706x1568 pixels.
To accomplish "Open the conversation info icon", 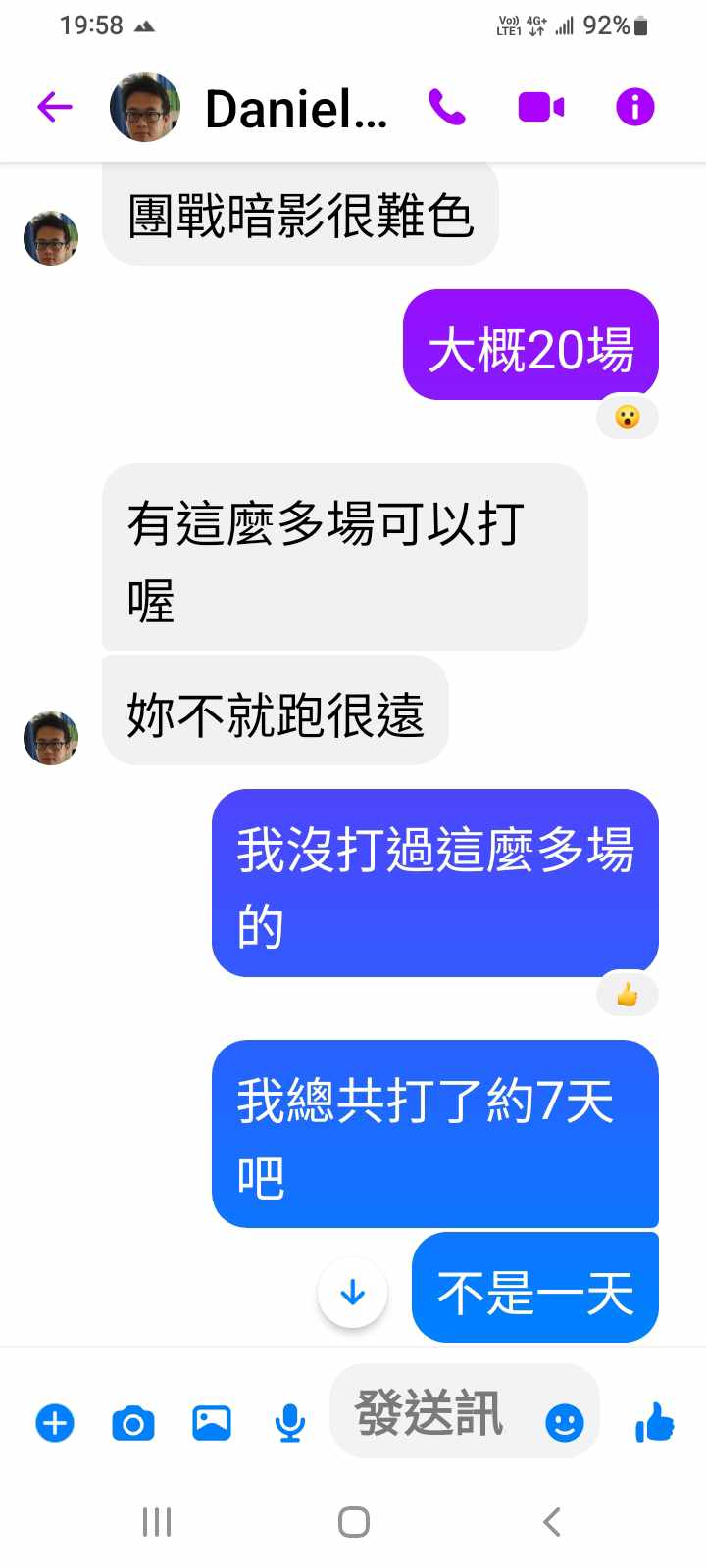I will tap(634, 107).
